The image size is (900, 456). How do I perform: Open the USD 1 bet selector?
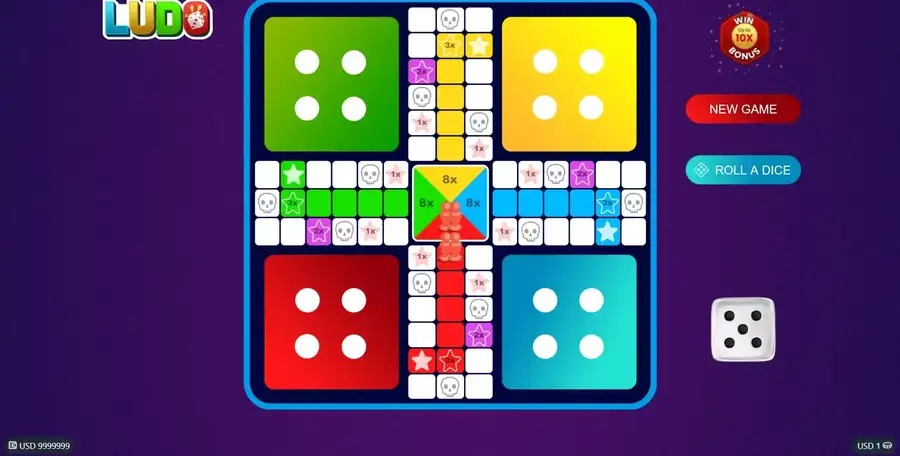(873, 445)
